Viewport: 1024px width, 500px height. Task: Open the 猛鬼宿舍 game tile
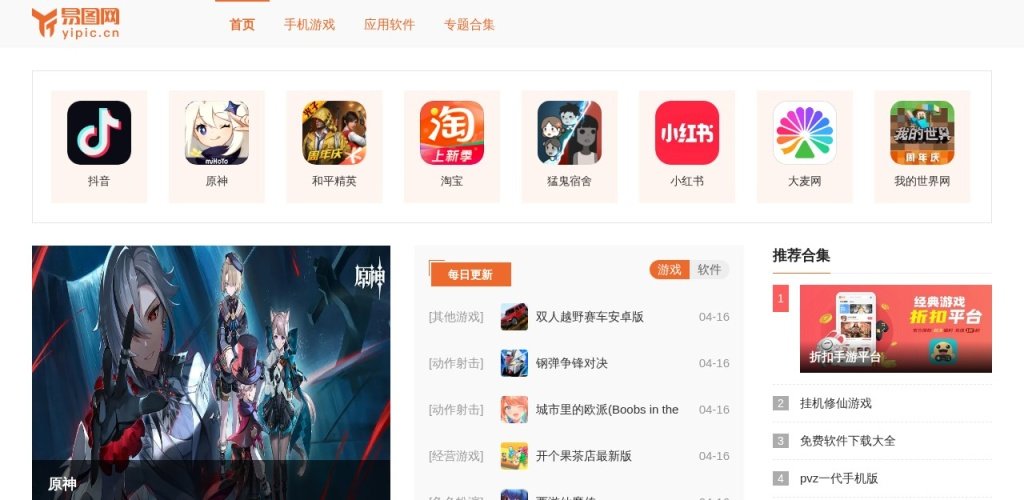tap(569, 145)
